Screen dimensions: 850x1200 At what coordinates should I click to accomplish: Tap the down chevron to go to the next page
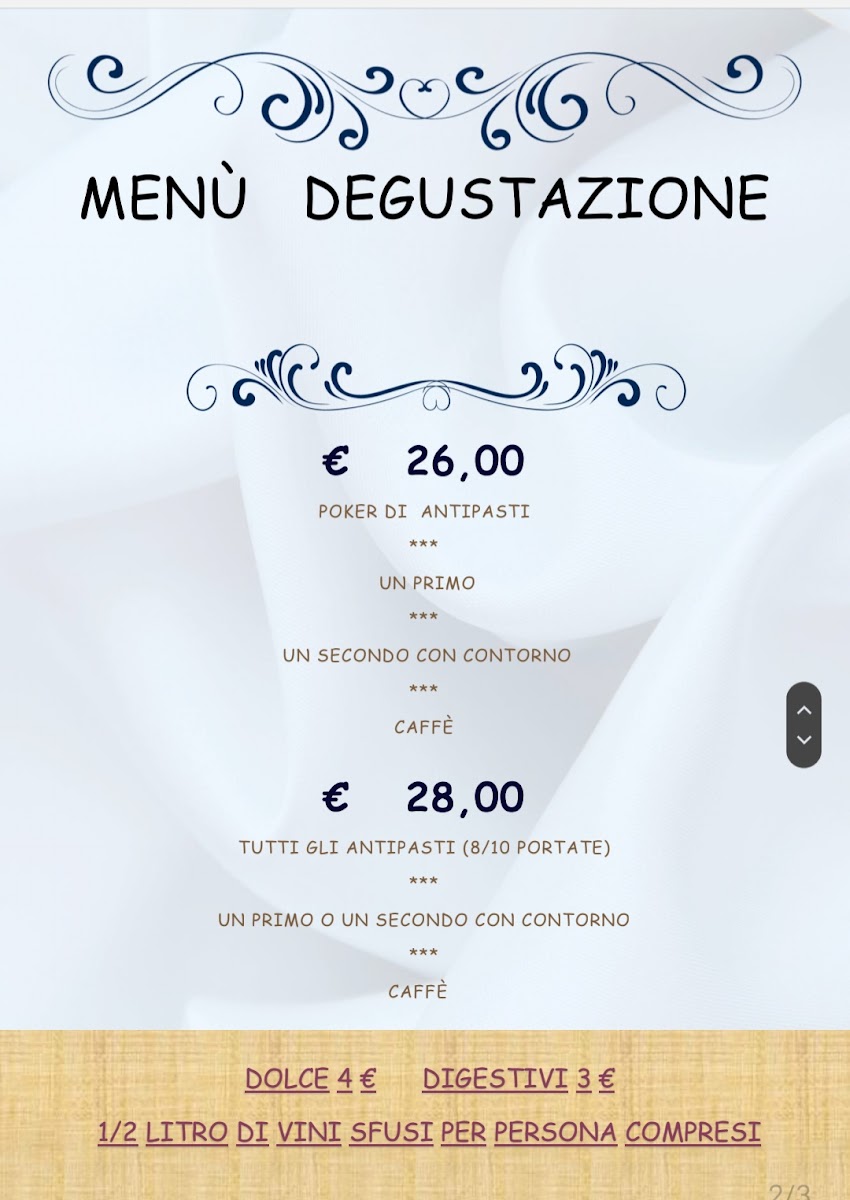[804, 741]
